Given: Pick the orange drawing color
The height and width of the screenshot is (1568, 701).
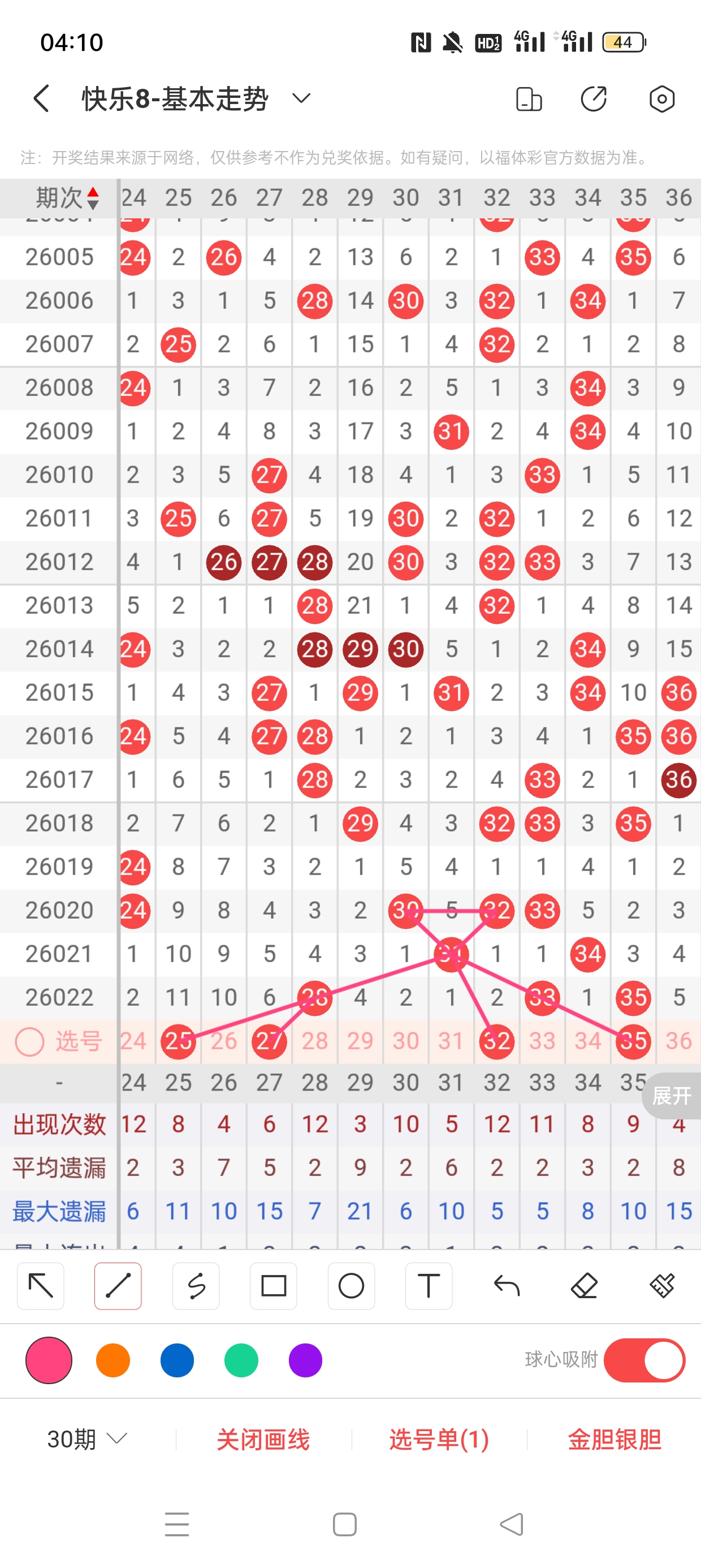Looking at the screenshot, I should [113, 1360].
